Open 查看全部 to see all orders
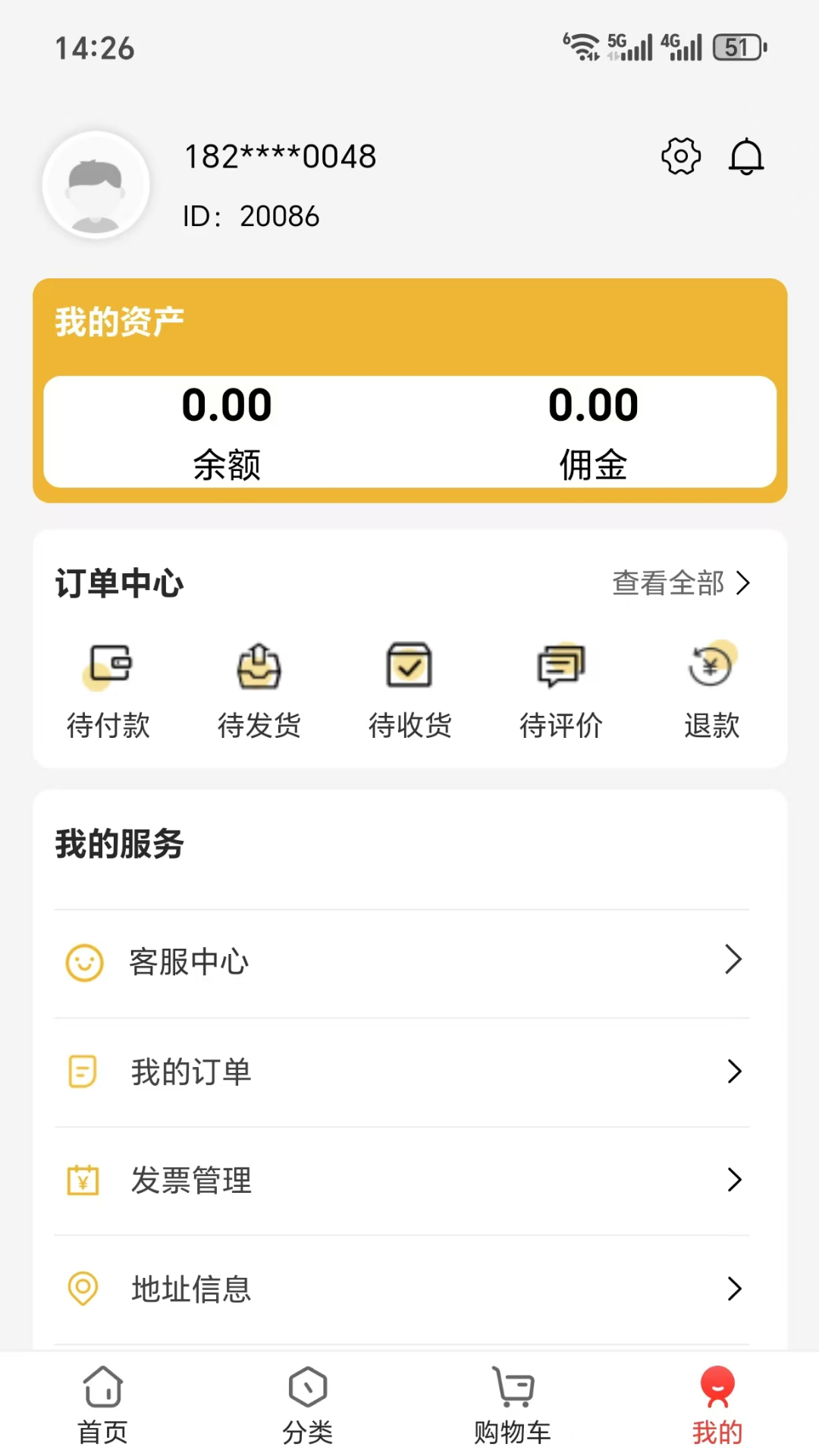 coord(680,583)
